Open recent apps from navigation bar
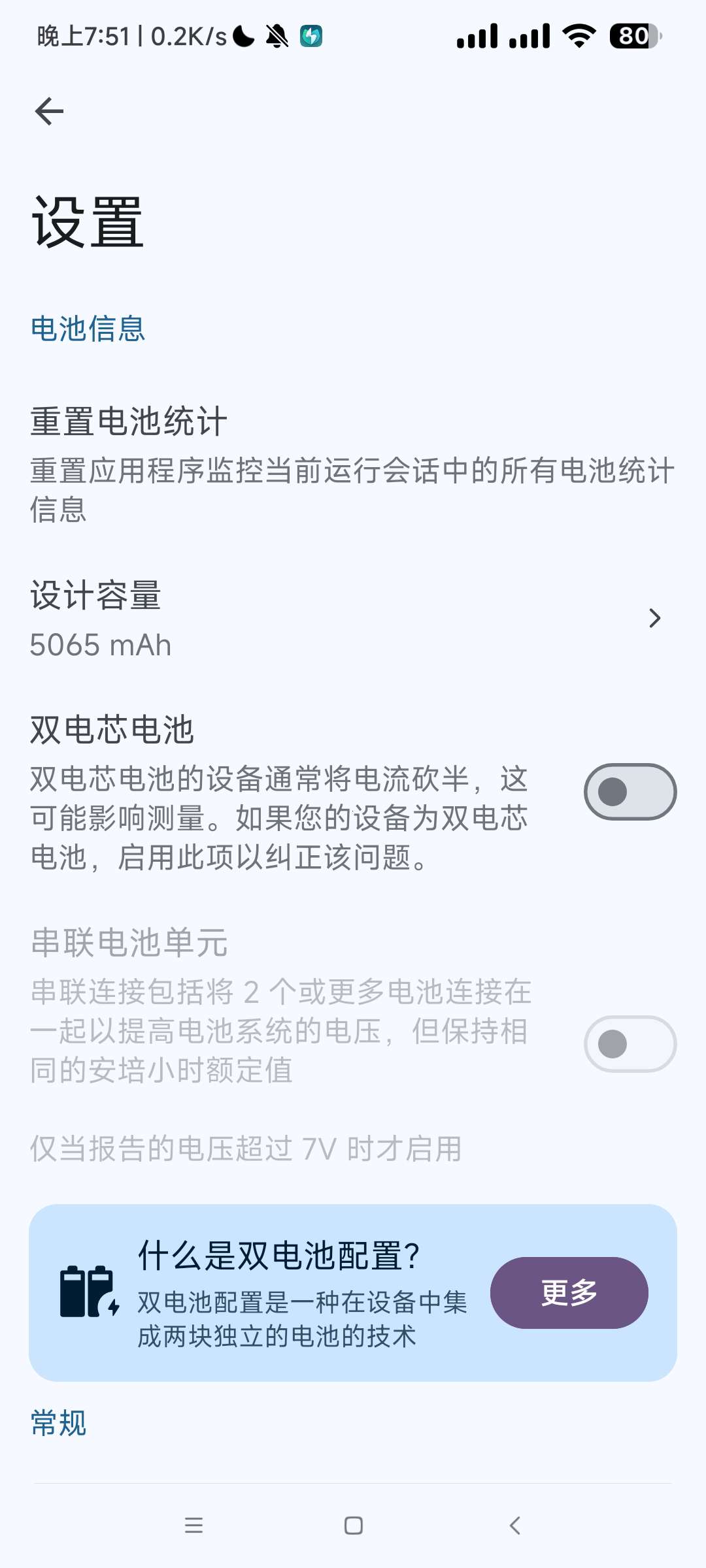 (x=193, y=1526)
